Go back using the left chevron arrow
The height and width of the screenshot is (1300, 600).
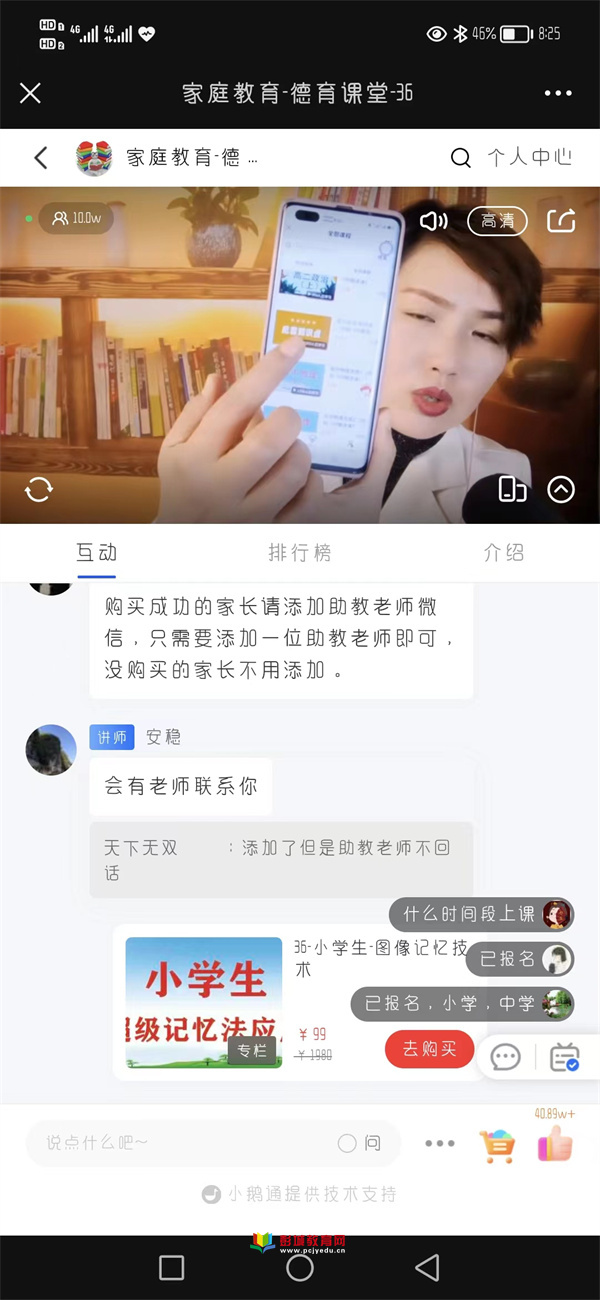pyautogui.click(x=41, y=157)
